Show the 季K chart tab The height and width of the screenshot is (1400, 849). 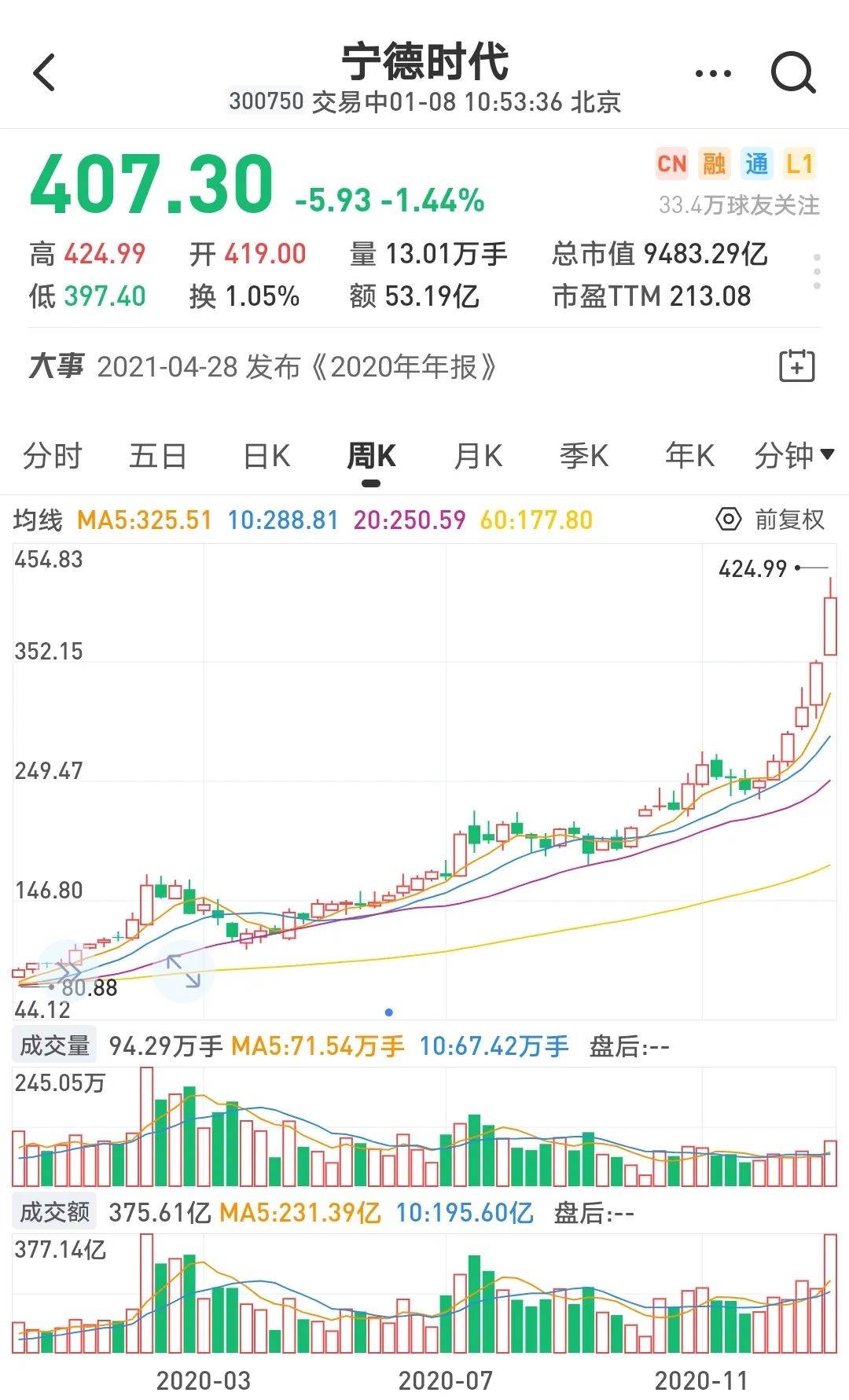pos(583,456)
